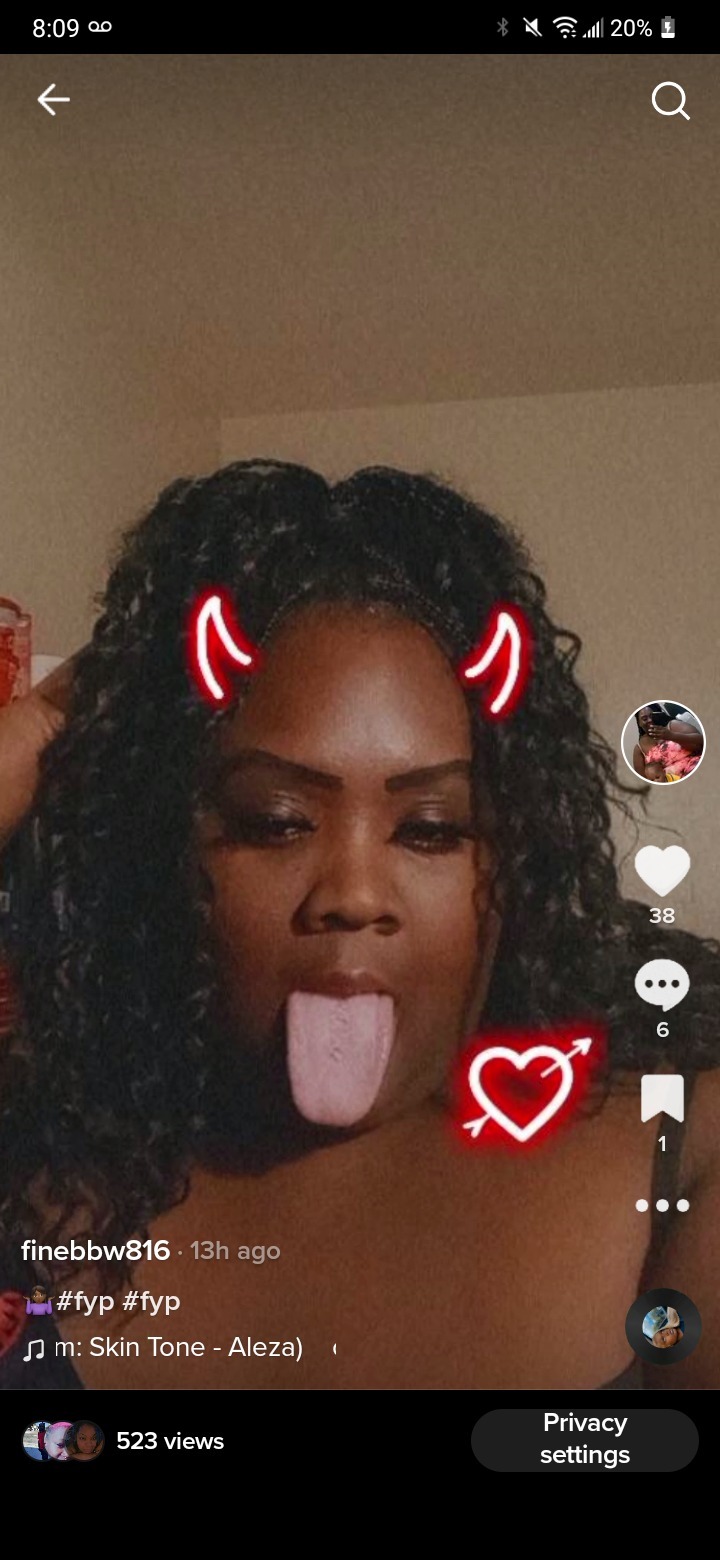Viewport: 720px width, 1560px height.
Task: Open finebbw816's profile from the username
Action: tap(94, 1250)
